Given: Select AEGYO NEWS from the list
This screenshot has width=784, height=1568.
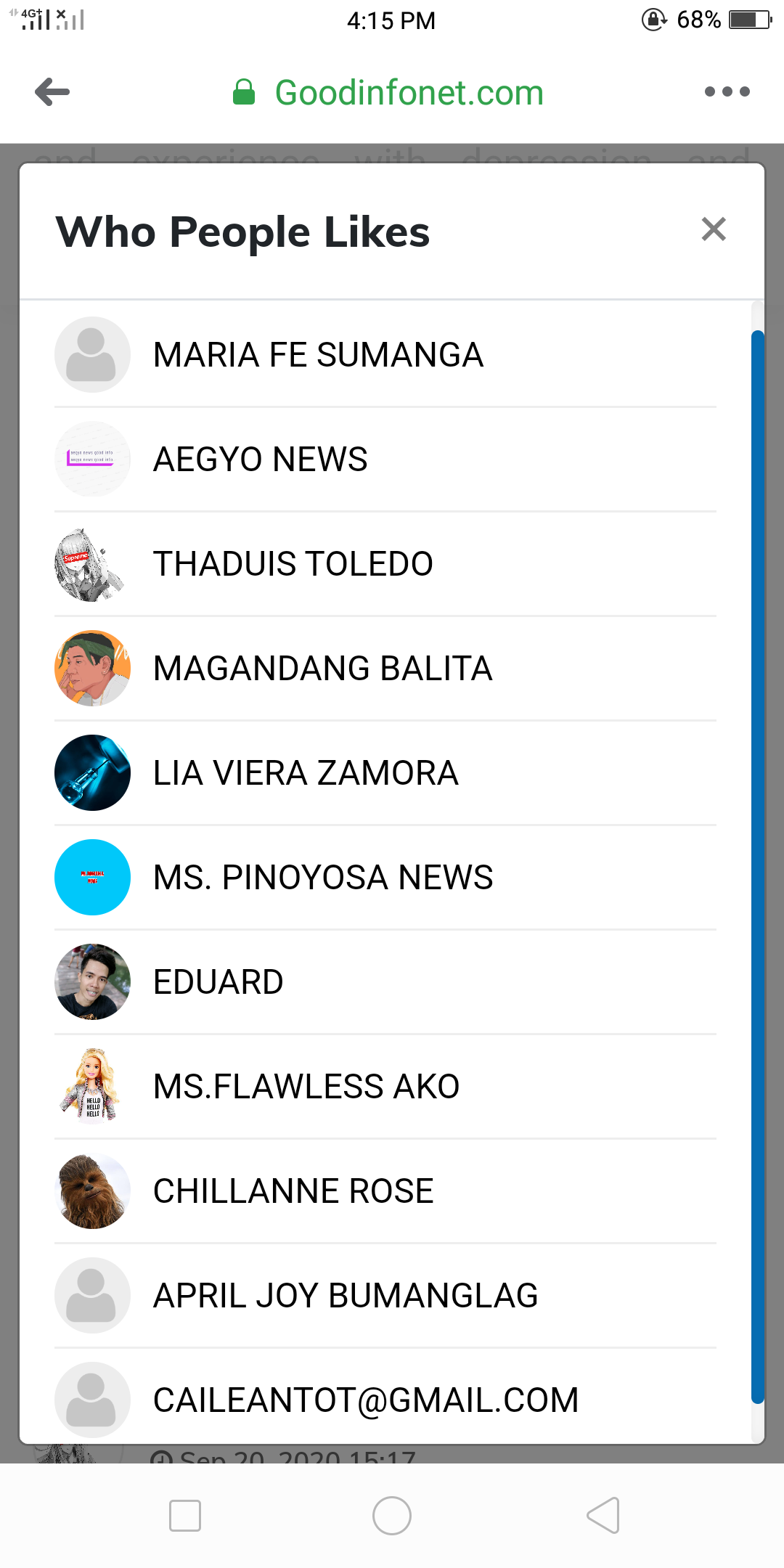Looking at the screenshot, I should click(x=260, y=460).
